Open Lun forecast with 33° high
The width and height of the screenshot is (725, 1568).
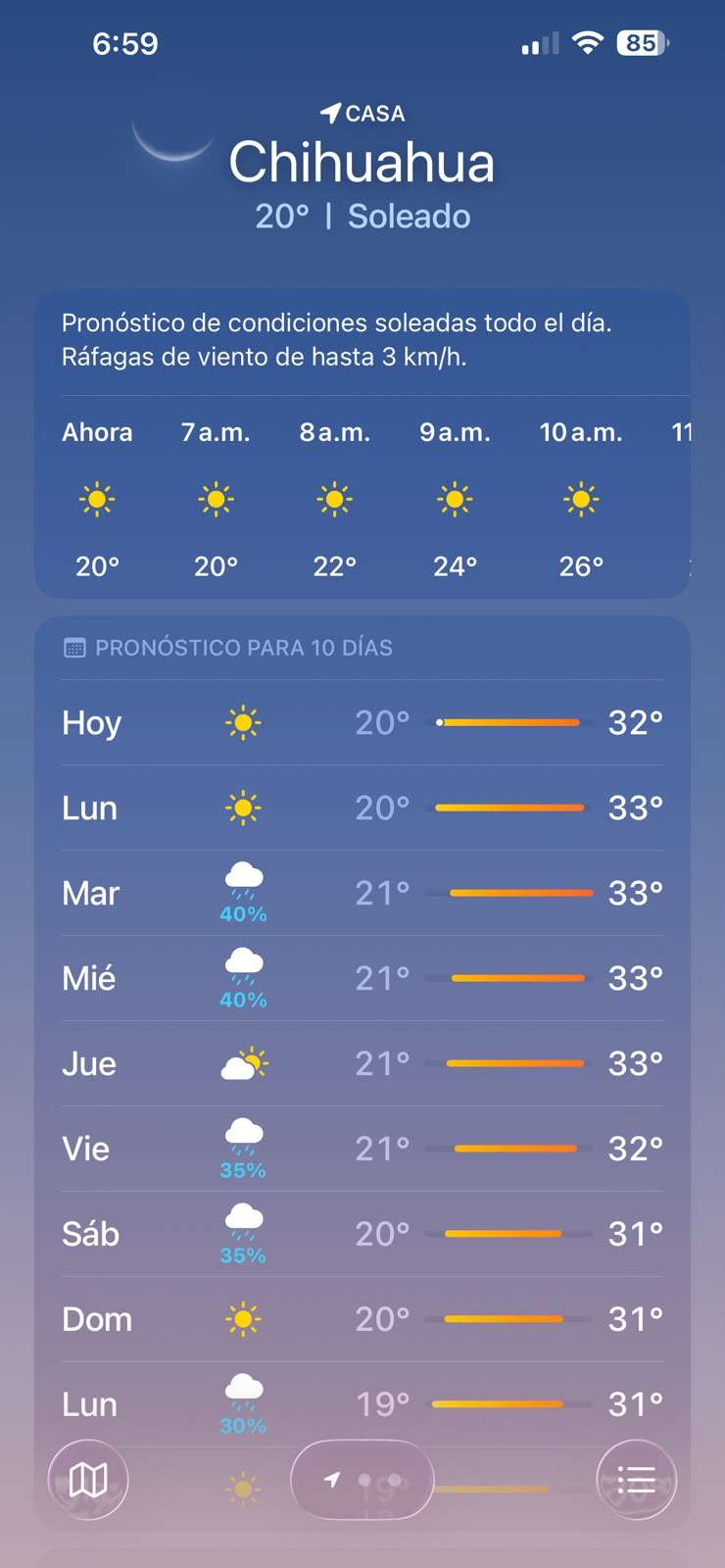pos(362,808)
